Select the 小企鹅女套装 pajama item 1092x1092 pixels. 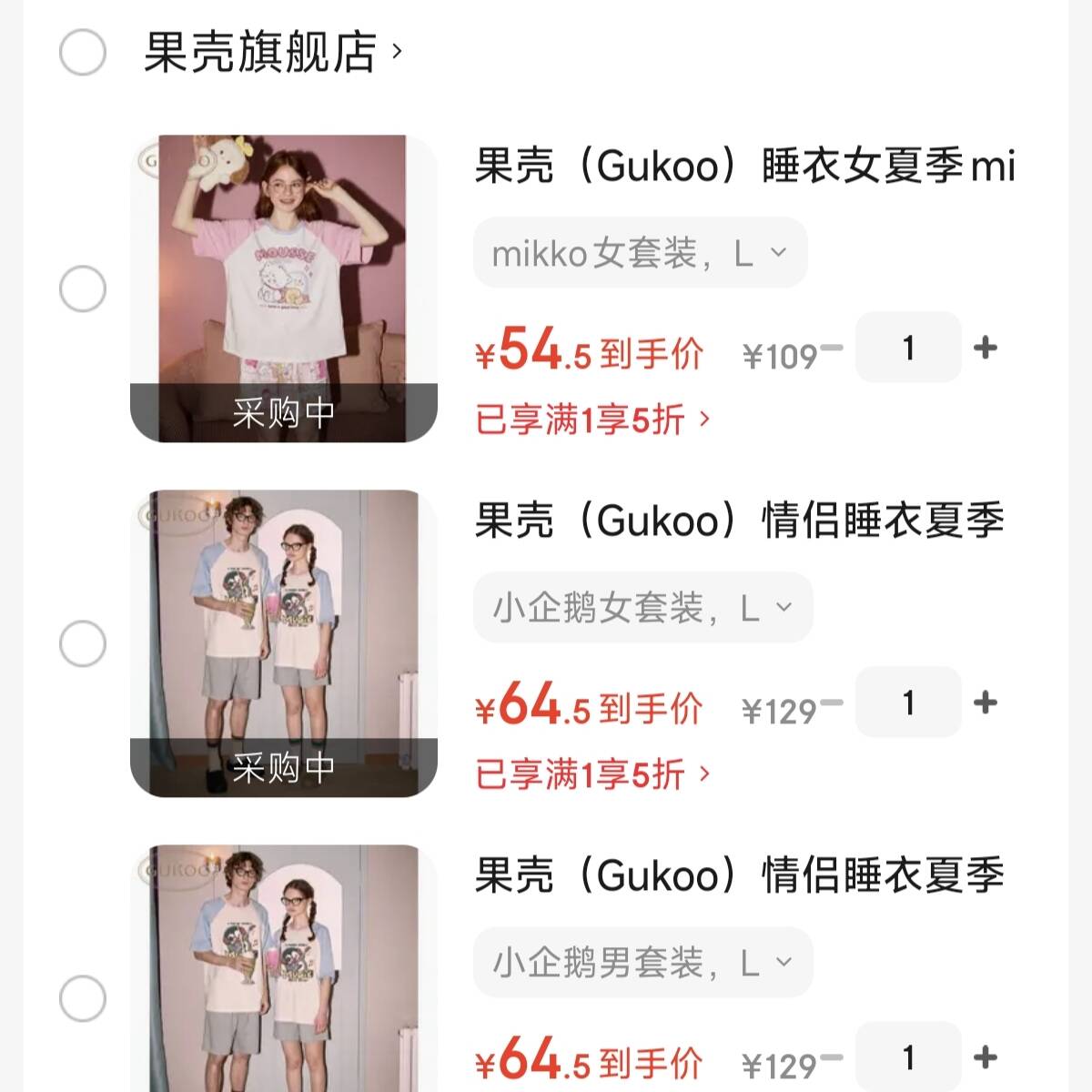coord(83,644)
